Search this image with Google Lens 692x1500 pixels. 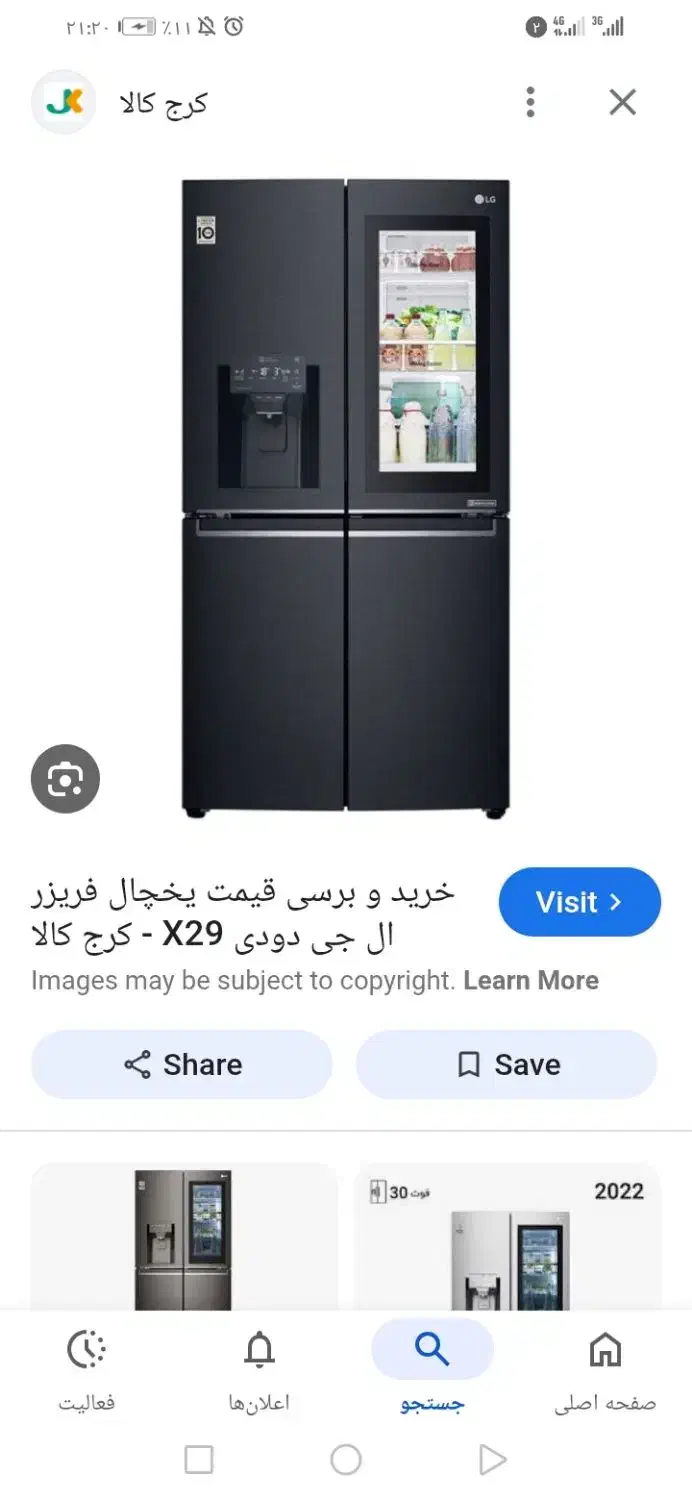tap(65, 778)
